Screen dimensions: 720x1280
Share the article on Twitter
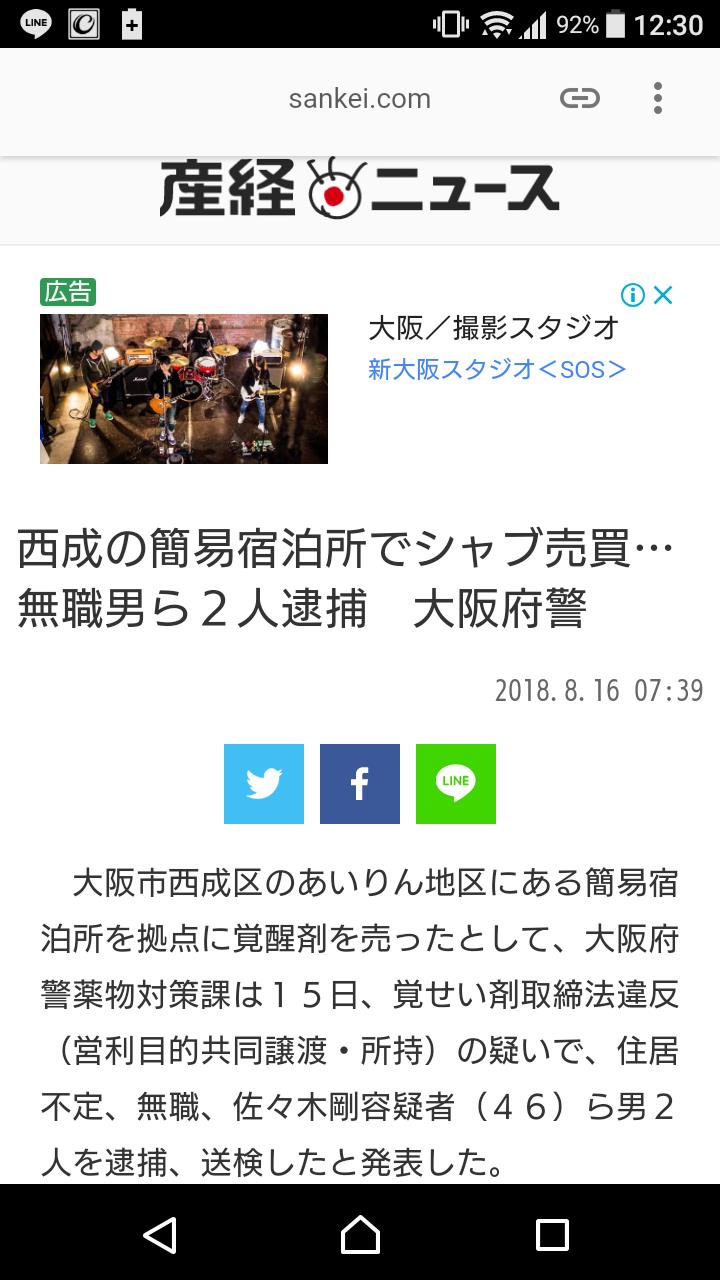(x=264, y=784)
